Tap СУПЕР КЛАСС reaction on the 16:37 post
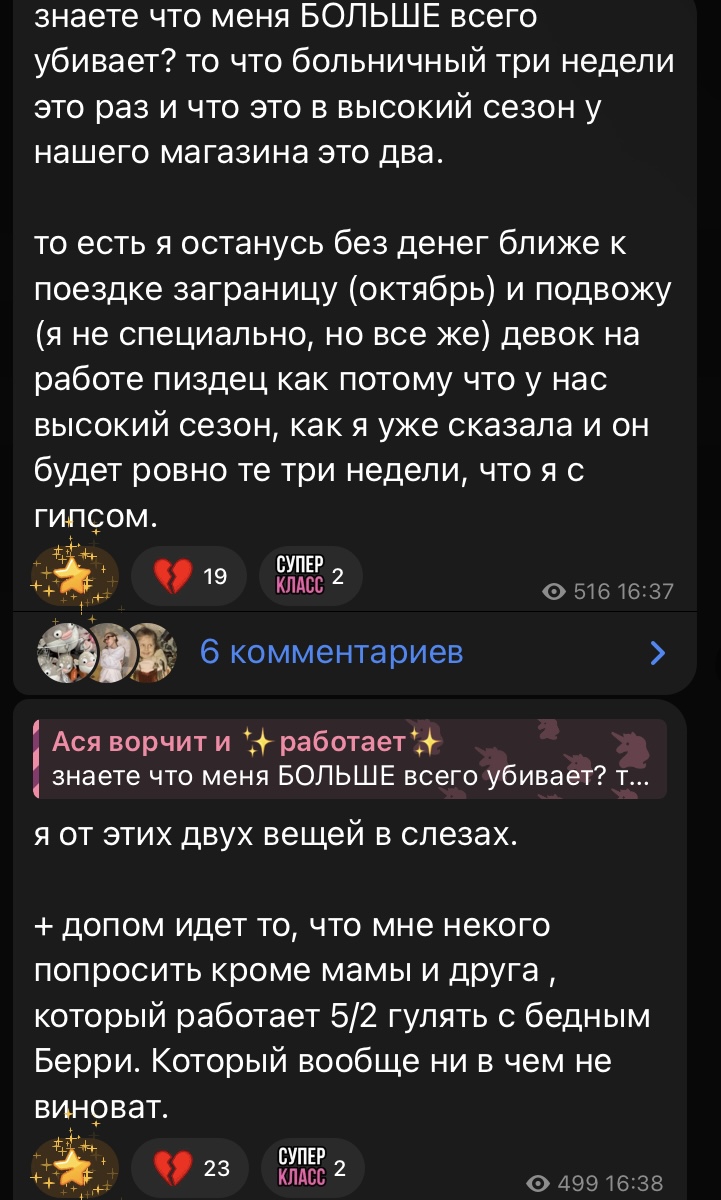 (310, 576)
